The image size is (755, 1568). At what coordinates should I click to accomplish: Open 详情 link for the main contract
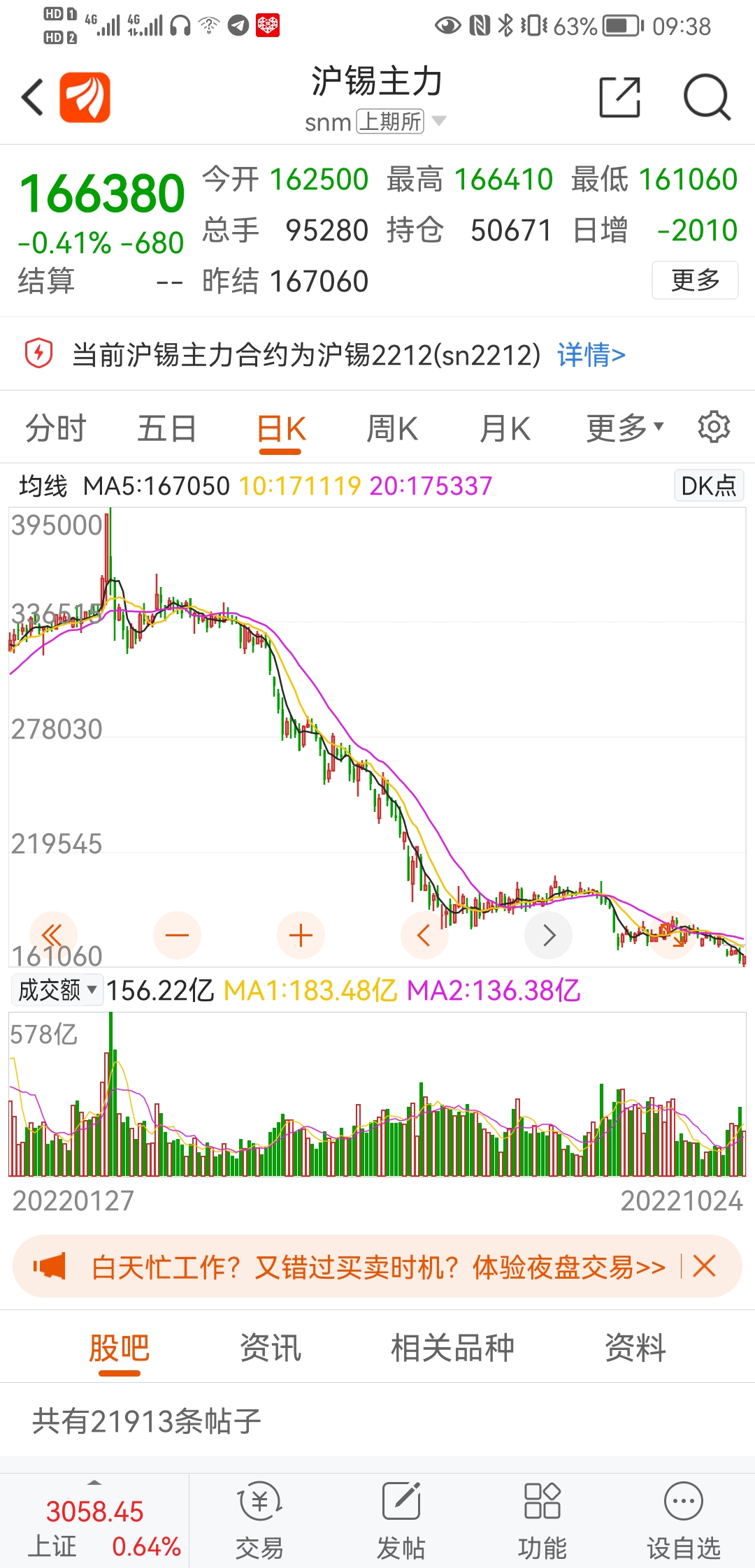591,355
